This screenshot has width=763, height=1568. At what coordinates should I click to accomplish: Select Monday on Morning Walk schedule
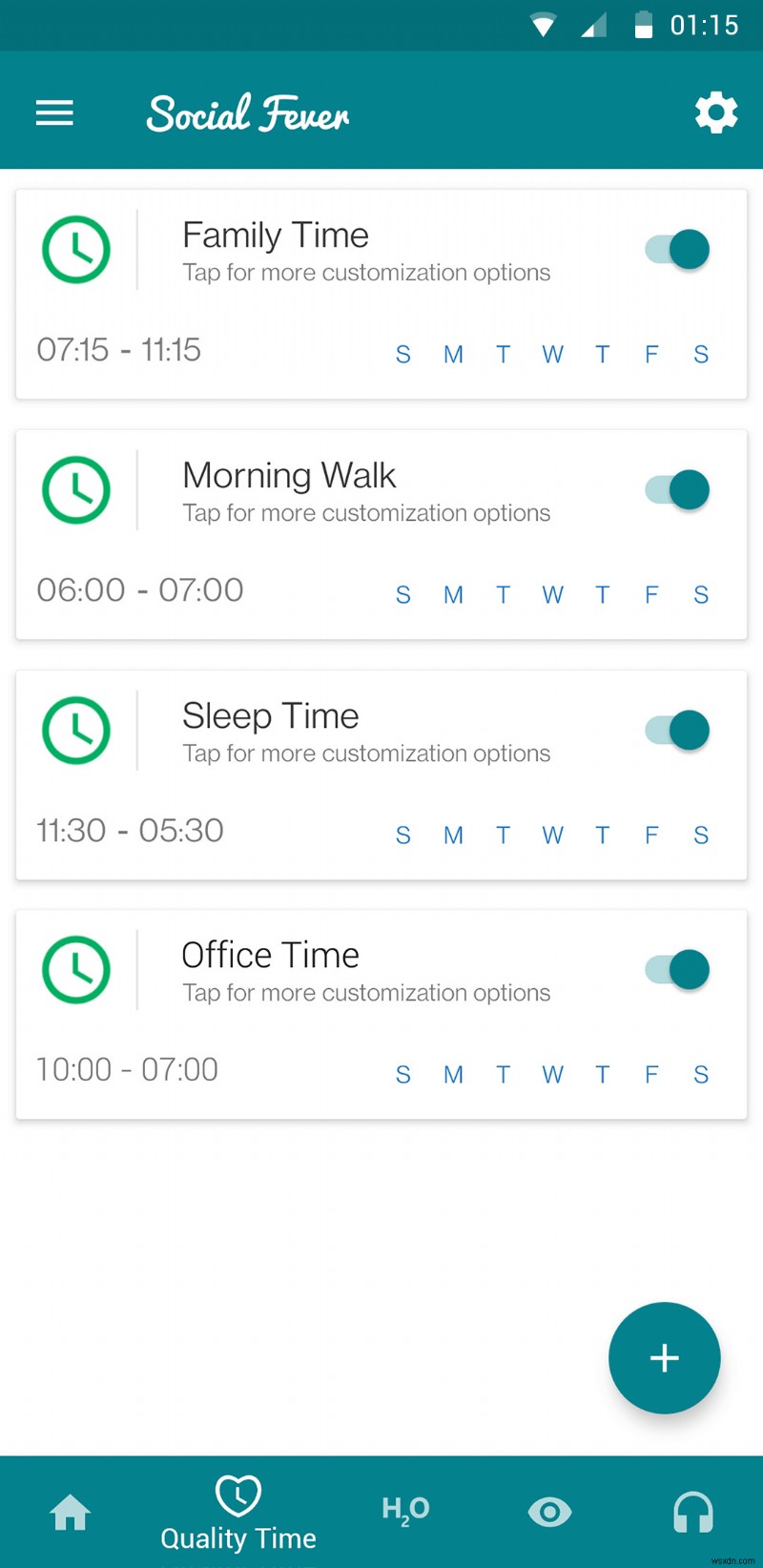click(453, 594)
